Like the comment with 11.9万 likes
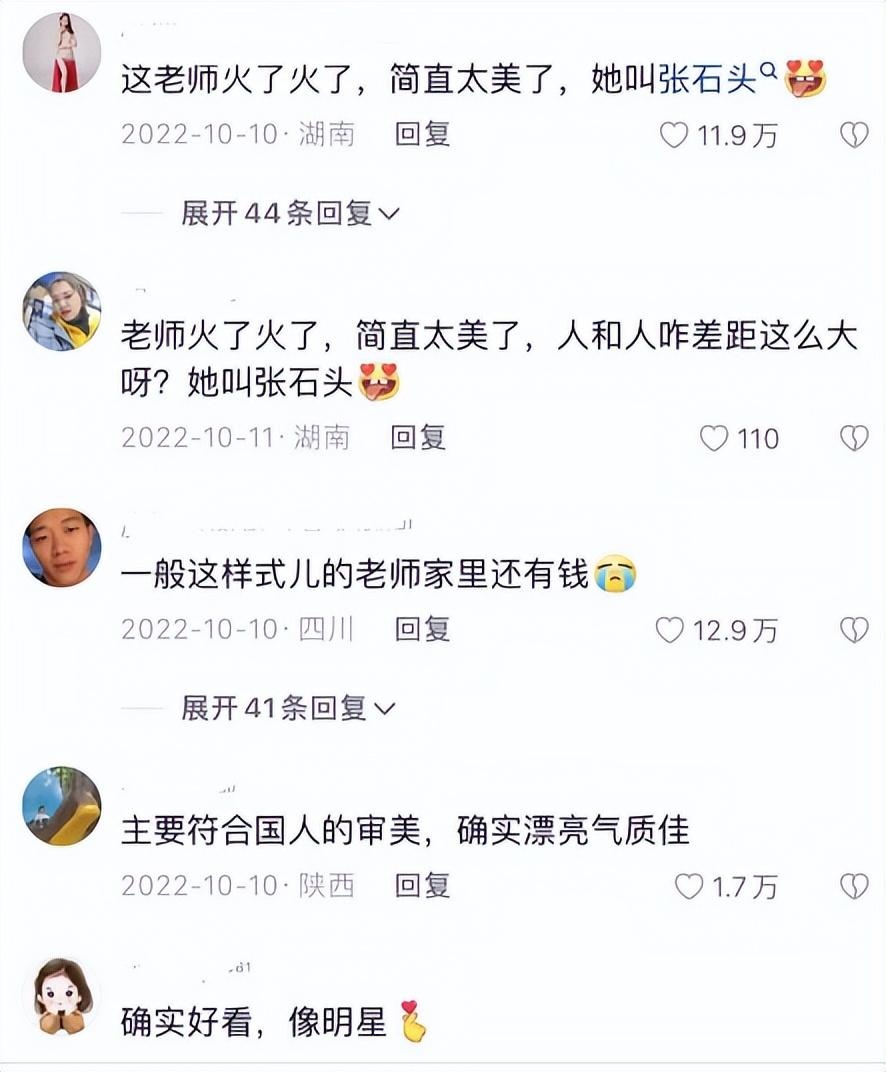 point(674,135)
